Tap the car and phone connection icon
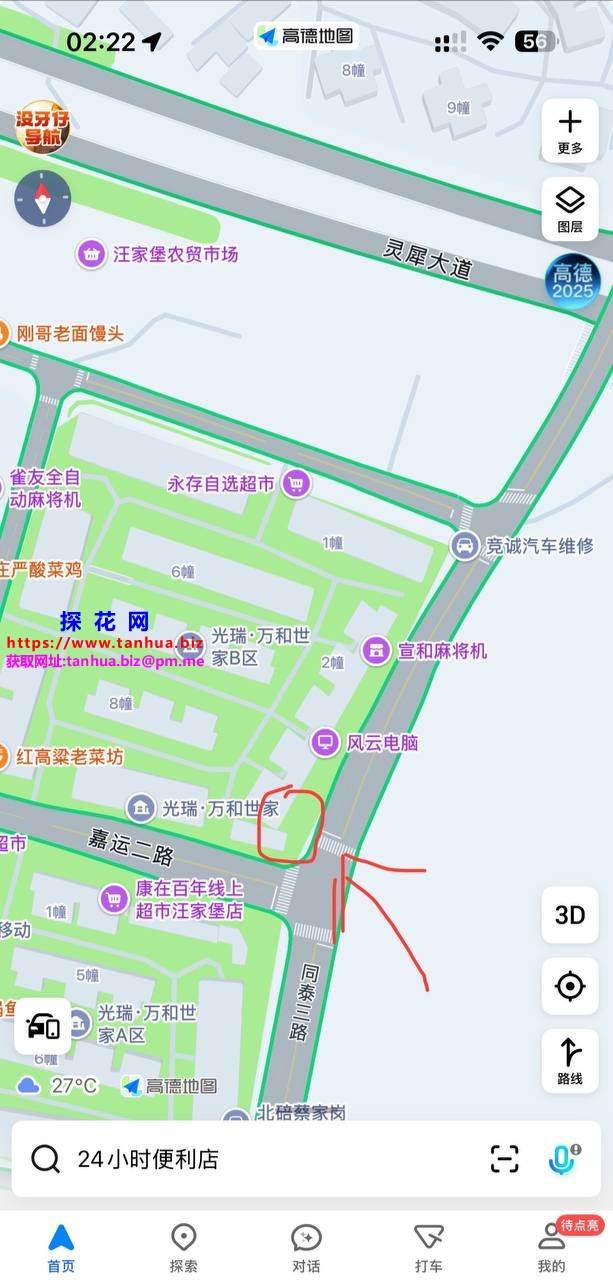The height and width of the screenshot is (1280, 613). tap(43, 1026)
